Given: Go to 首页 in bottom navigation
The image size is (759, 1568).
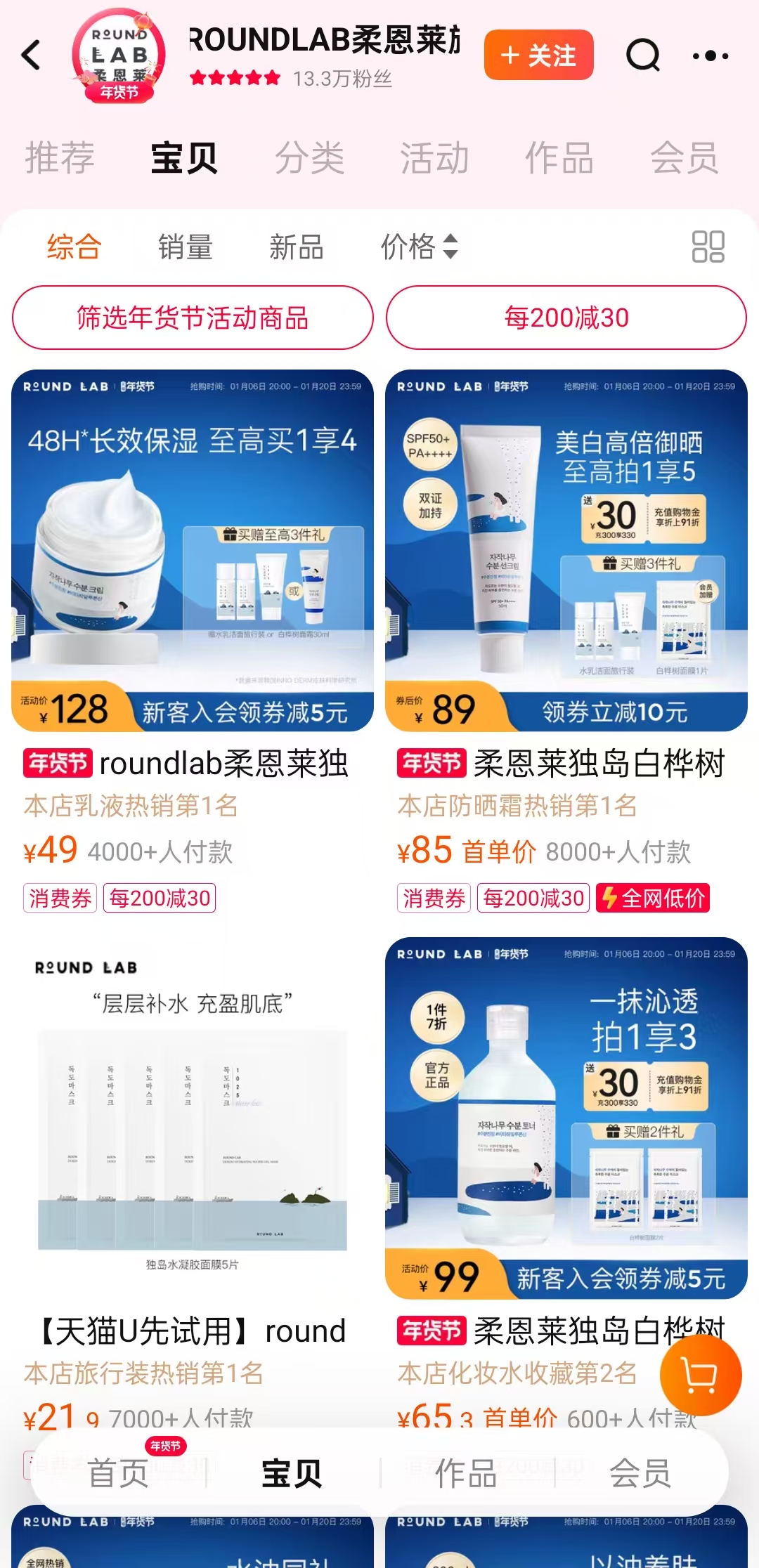Looking at the screenshot, I should [117, 1472].
